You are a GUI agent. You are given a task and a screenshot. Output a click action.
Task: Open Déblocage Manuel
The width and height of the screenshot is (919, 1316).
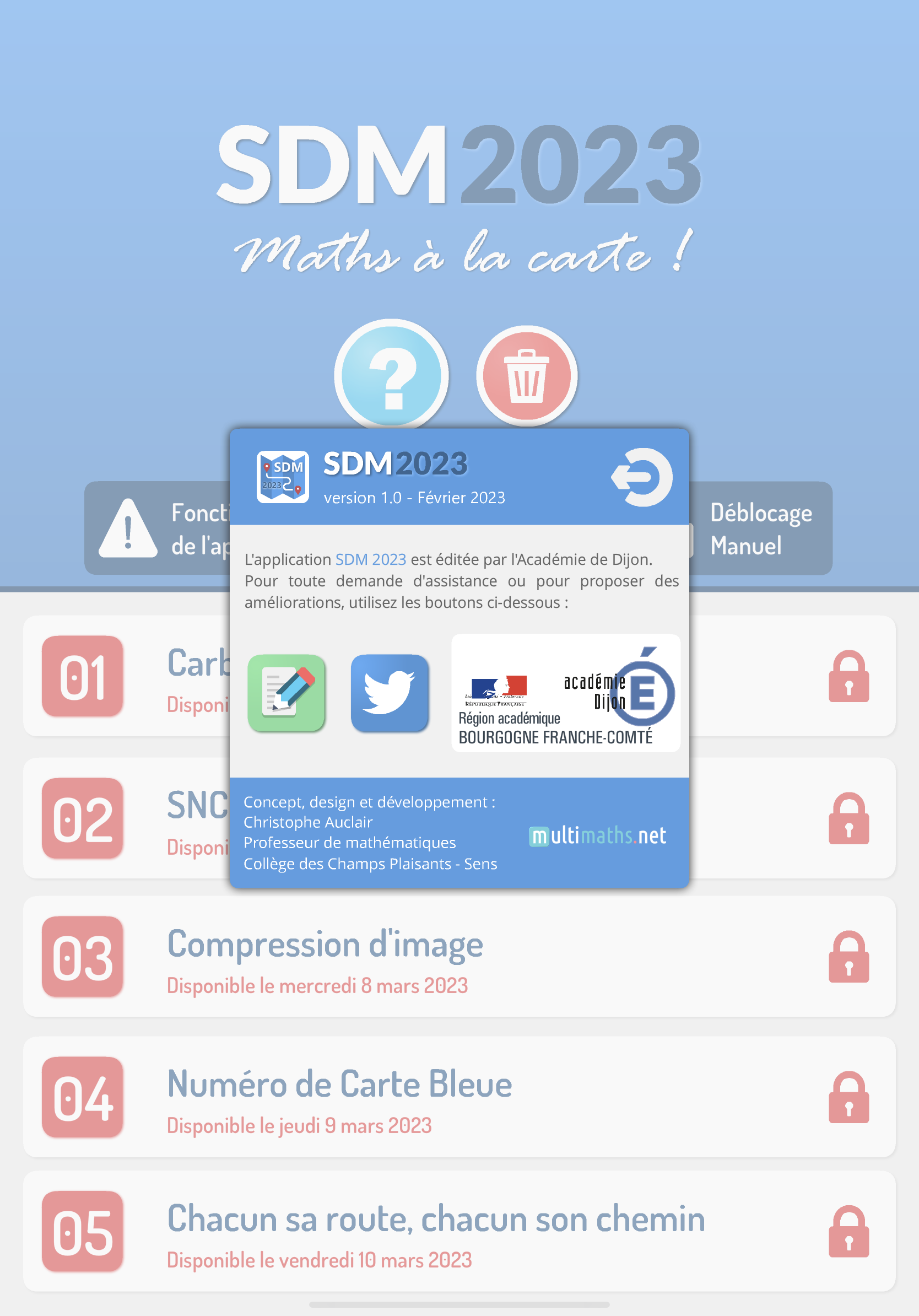click(x=761, y=528)
